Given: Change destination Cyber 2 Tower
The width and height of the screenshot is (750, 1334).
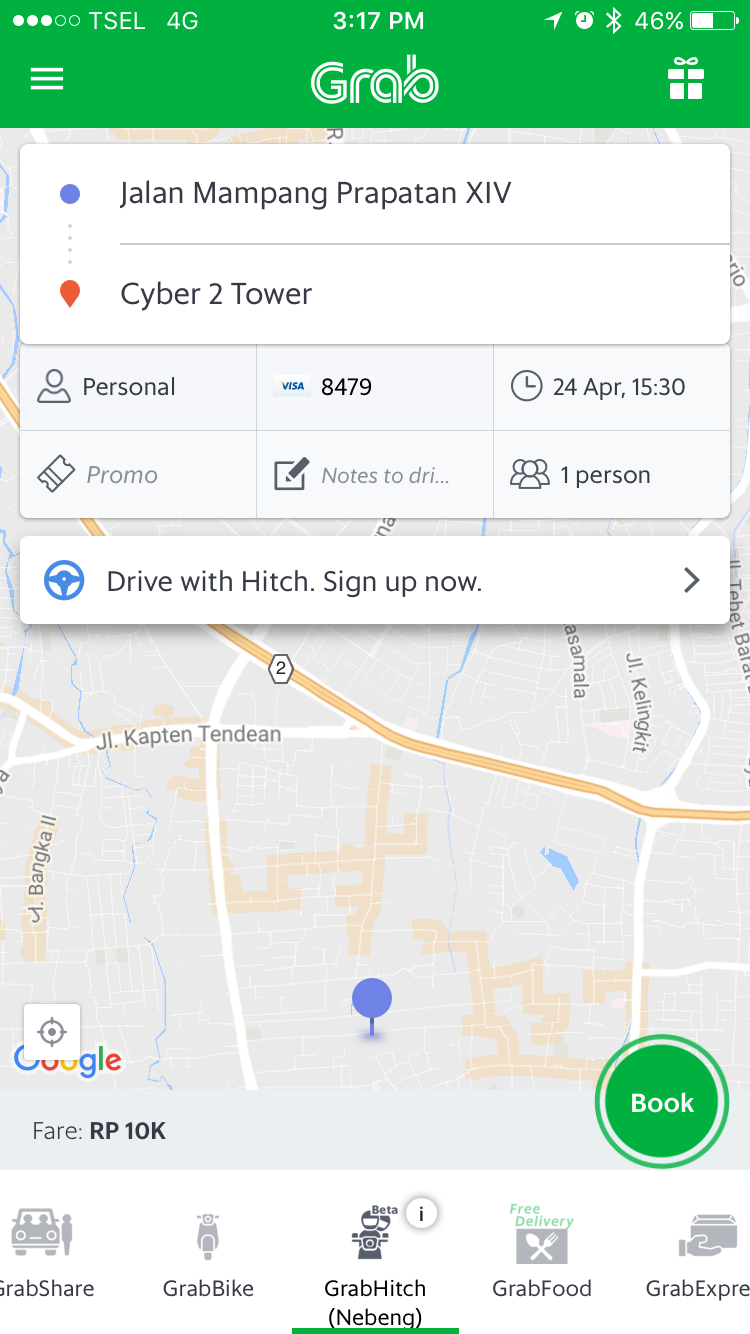Looking at the screenshot, I should (x=216, y=294).
